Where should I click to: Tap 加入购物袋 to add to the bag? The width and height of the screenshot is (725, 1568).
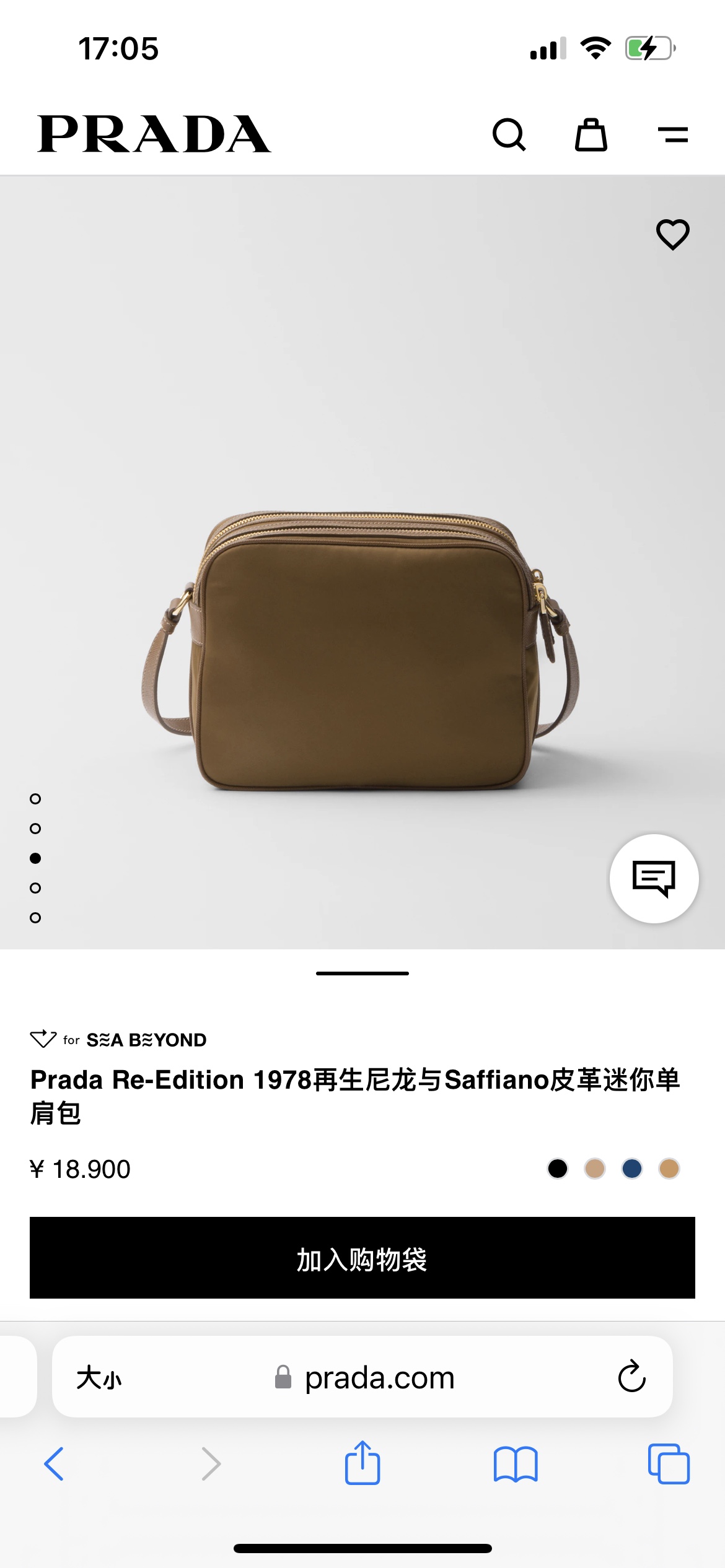pos(362,1258)
